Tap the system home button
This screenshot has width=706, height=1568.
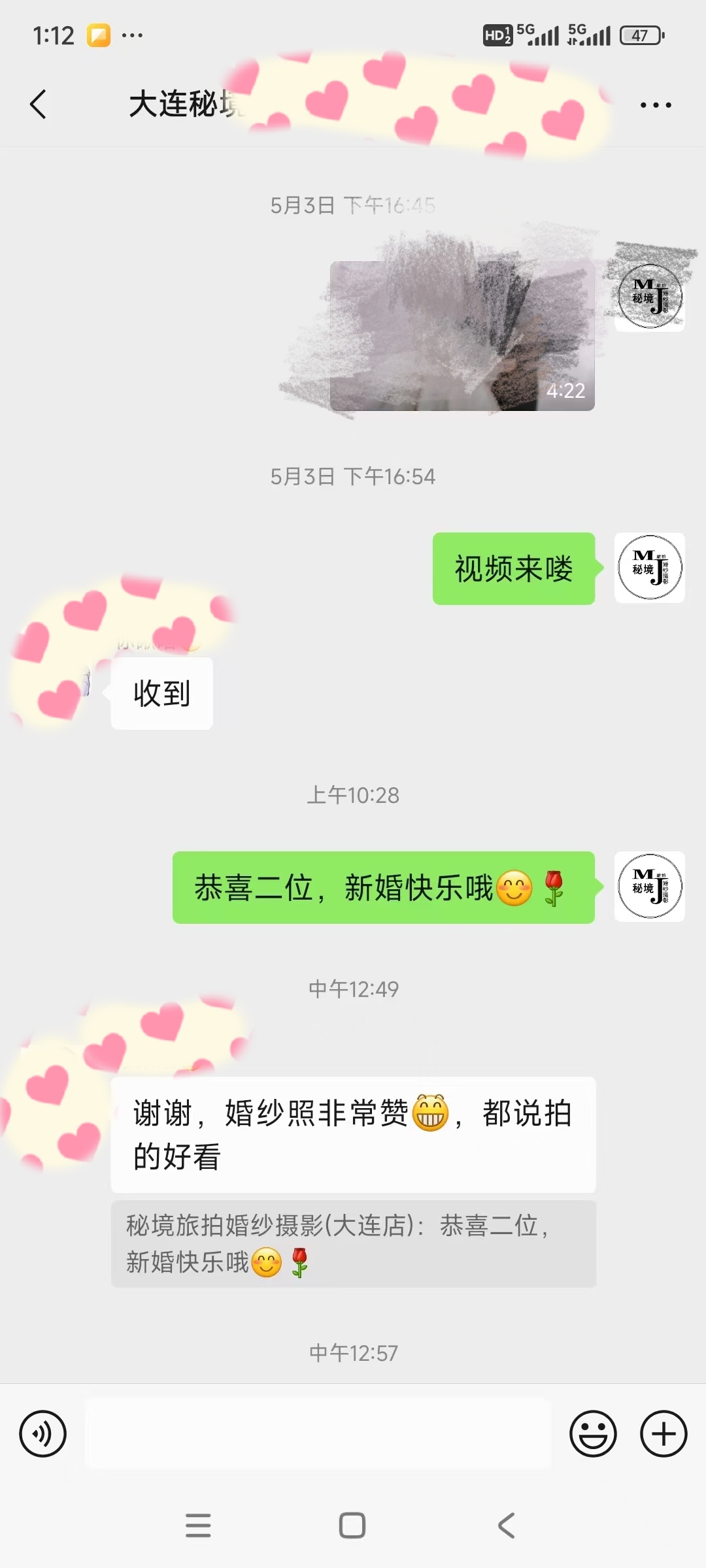[352, 1526]
